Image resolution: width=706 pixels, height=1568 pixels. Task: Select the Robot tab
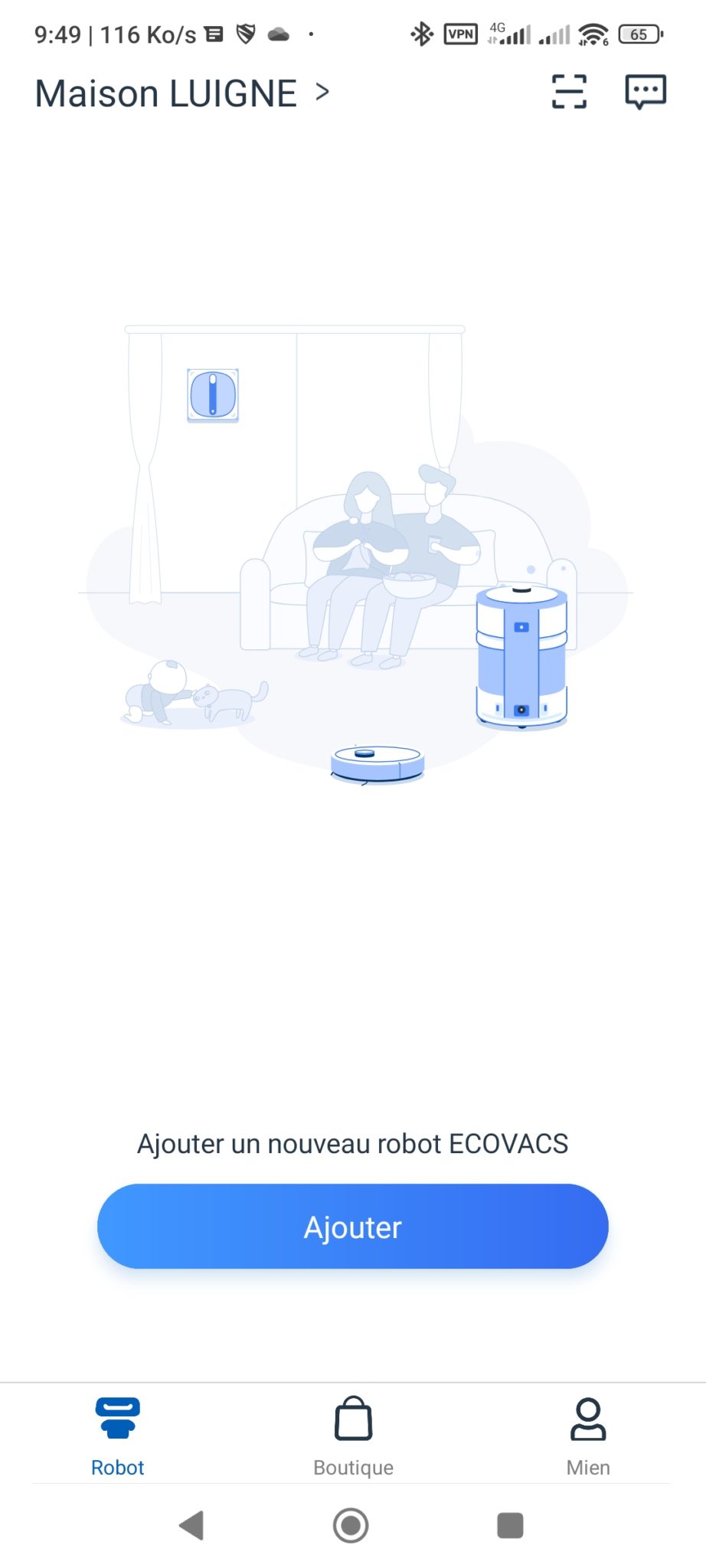tap(118, 1436)
